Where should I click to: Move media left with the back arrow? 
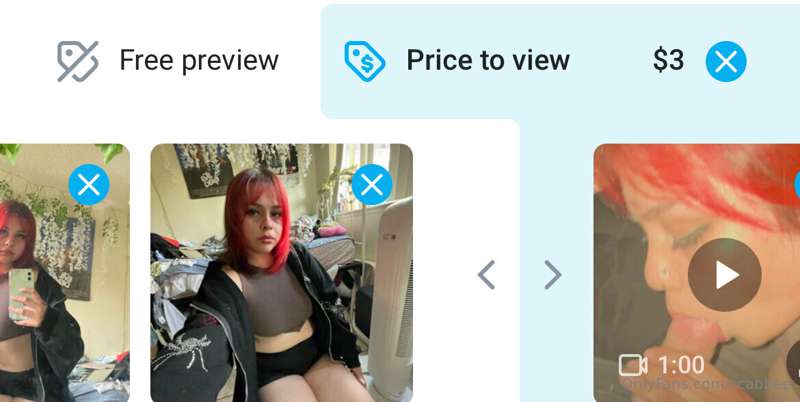[x=487, y=275]
